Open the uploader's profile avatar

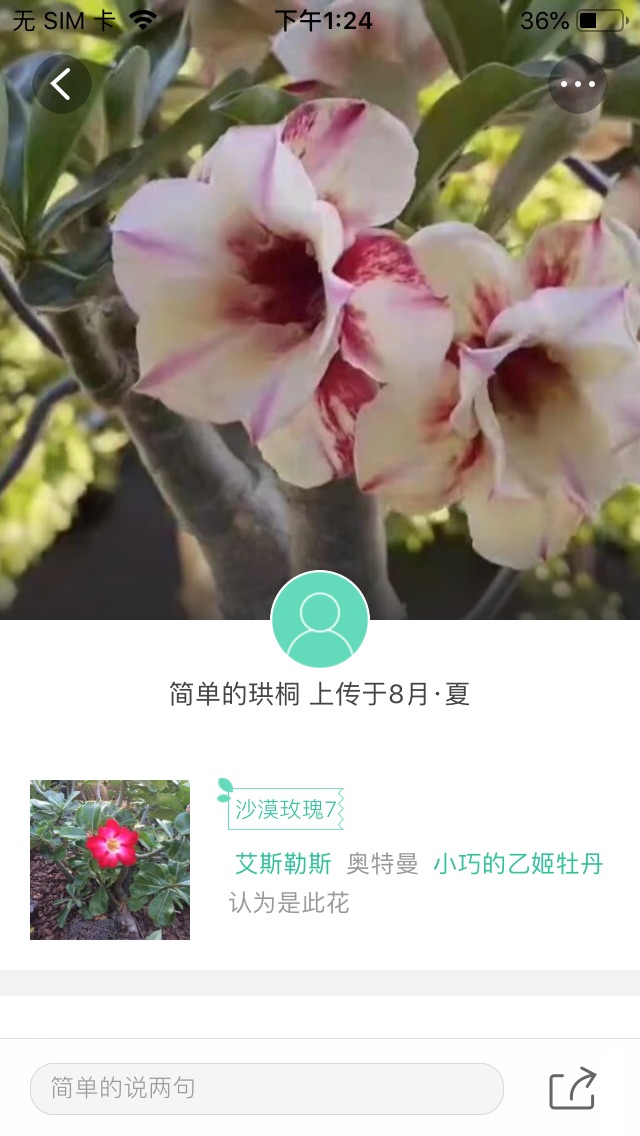coord(320,620)
